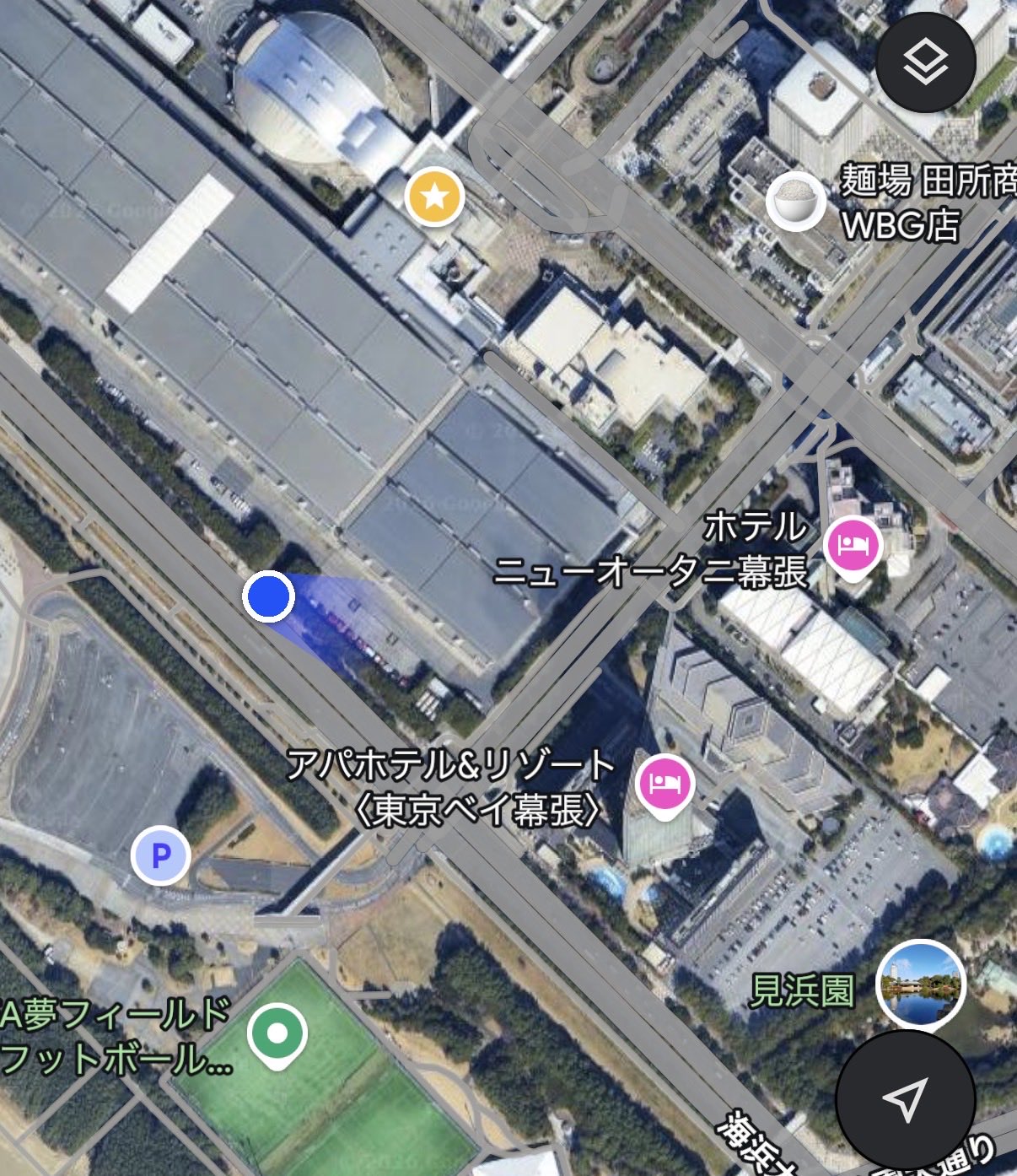Select the yellow star saved place pin
The image size is (1017, 1176).
coord(434,198)
